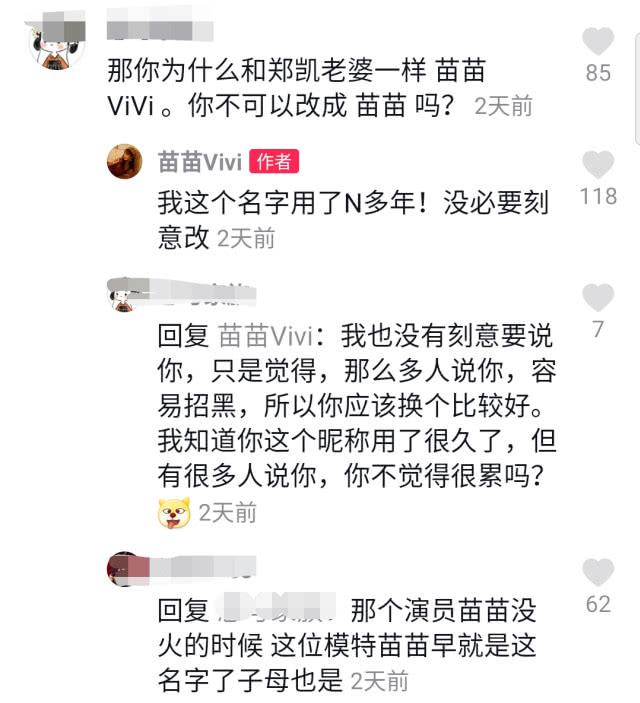Image resolution: width=640 pixels, height=703 pixels.
Task: Like the reply with 7 likes
Action: pos(598,297)
